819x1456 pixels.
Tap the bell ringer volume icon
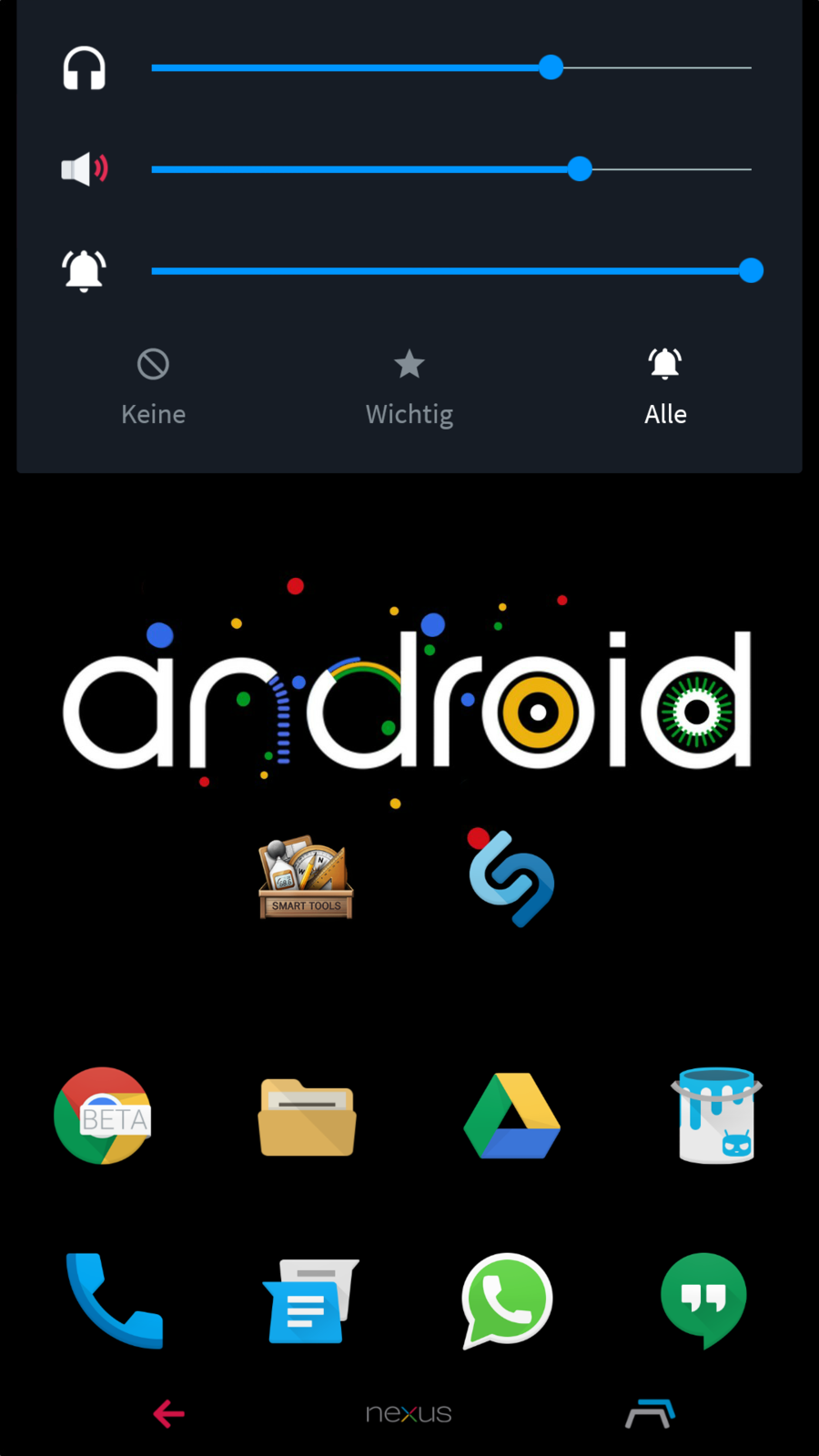(x=84, y=270)
